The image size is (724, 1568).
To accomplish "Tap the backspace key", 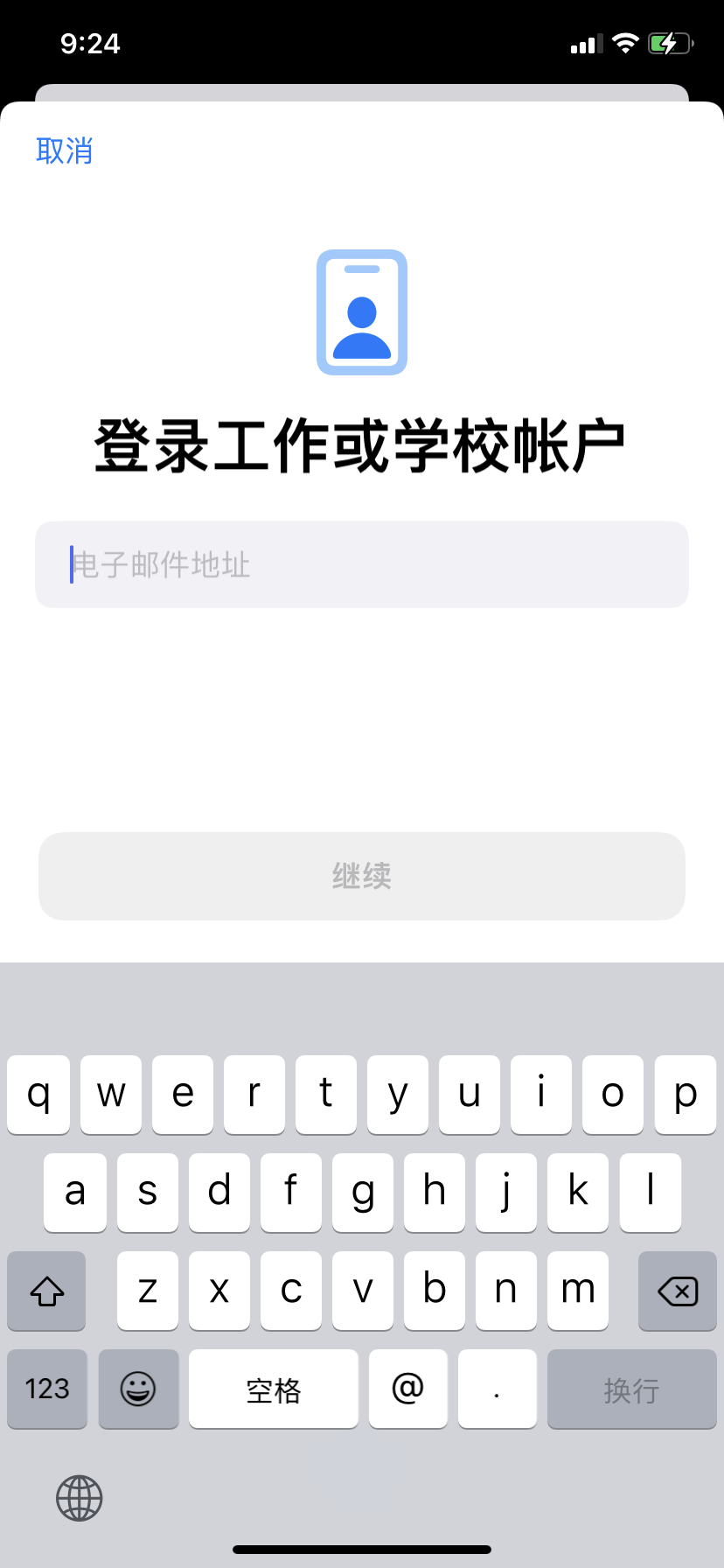I will [x=678, y=1291].
